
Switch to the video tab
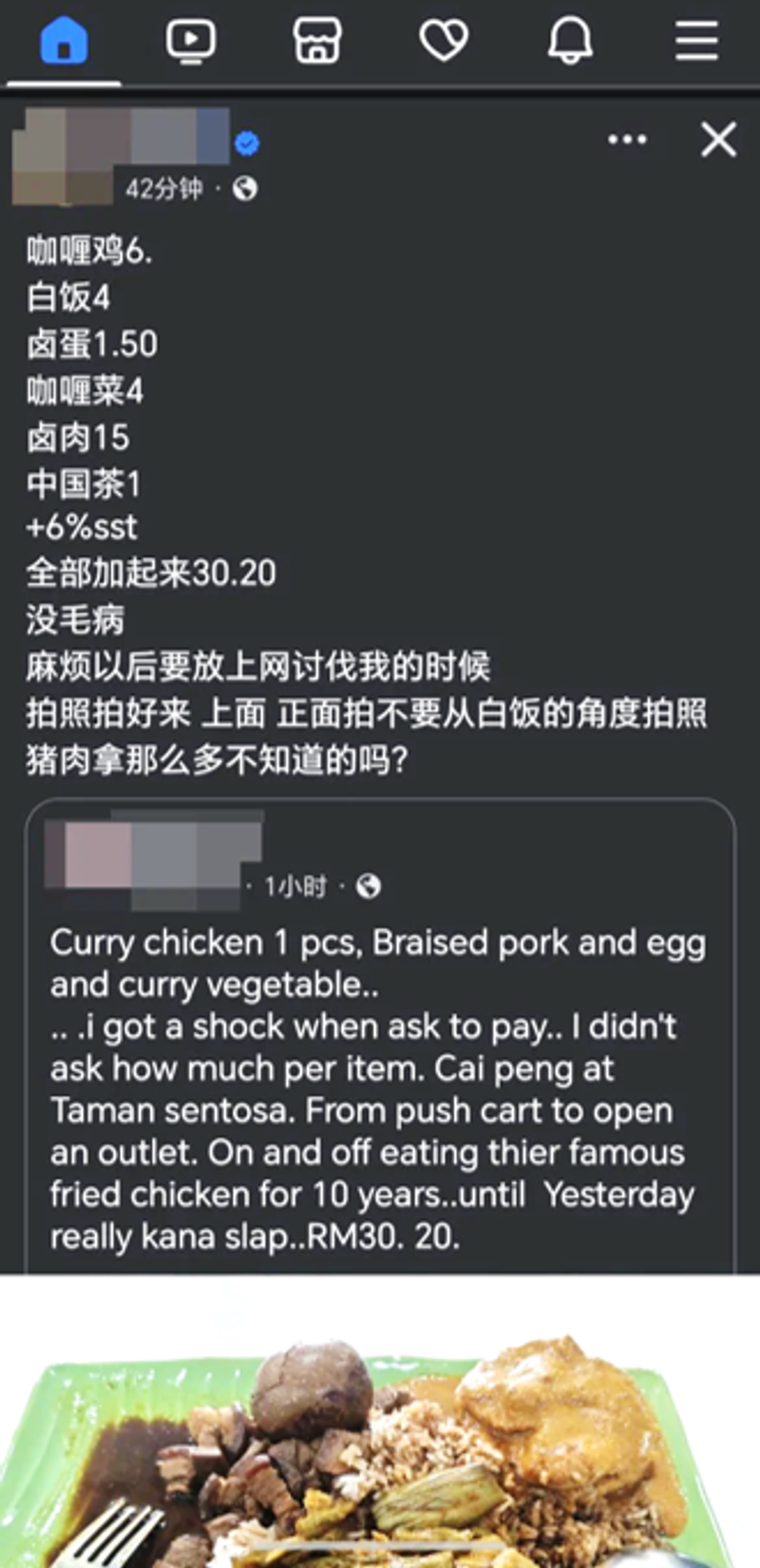[x=190, y=42]
